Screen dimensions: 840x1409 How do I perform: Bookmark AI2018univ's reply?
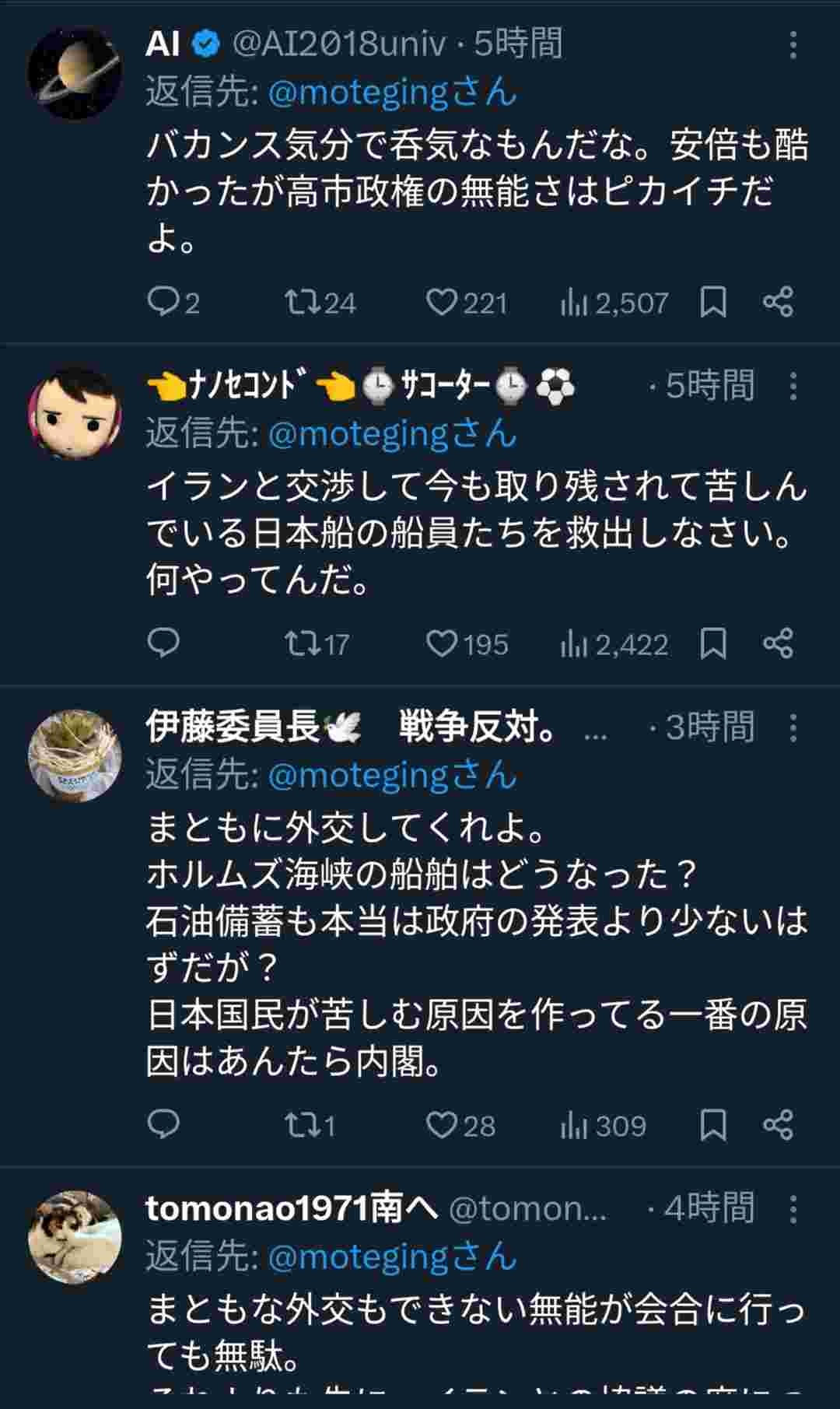click(712, 302)
